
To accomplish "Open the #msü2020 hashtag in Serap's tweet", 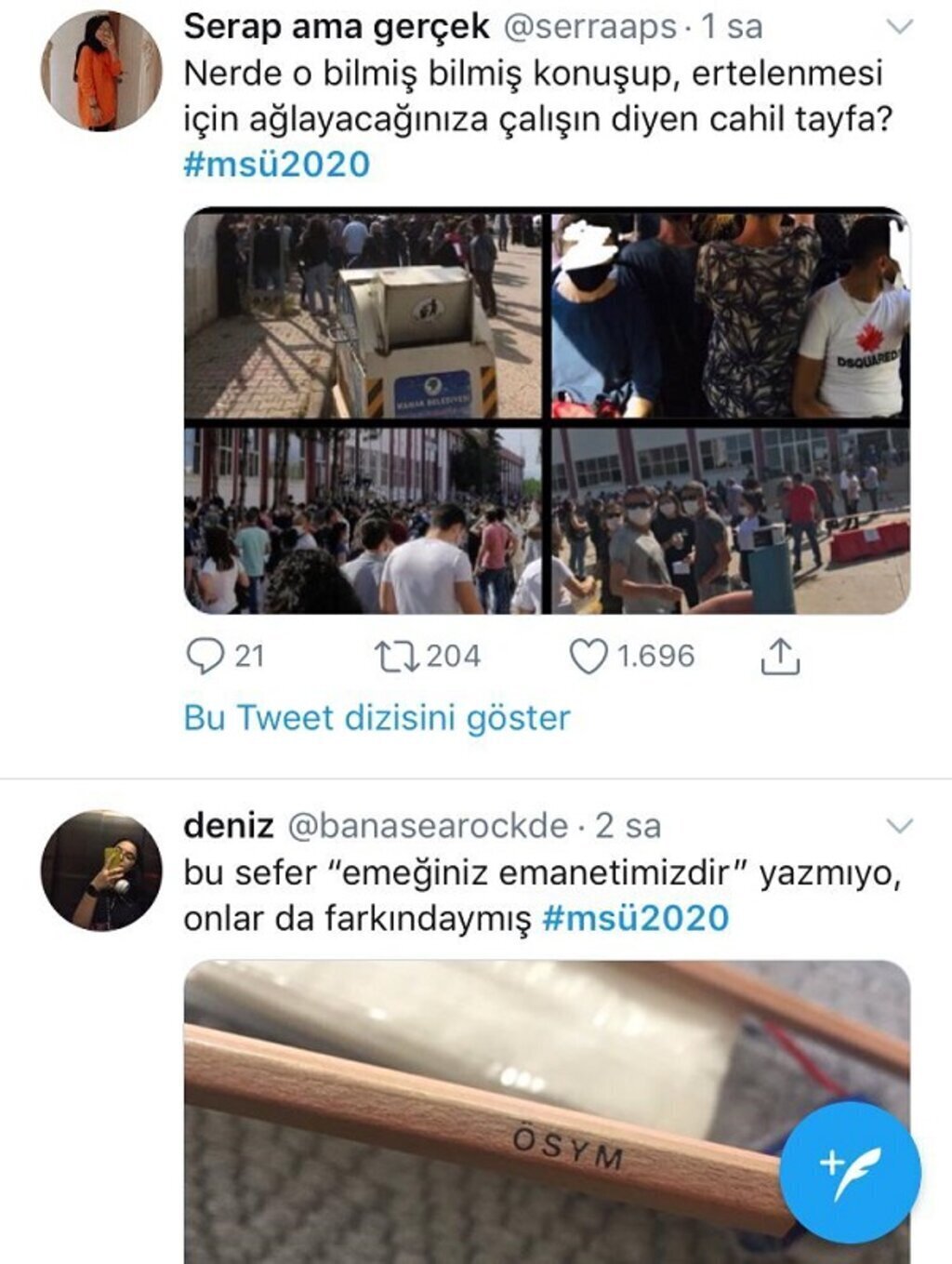I will pos(277,165).
